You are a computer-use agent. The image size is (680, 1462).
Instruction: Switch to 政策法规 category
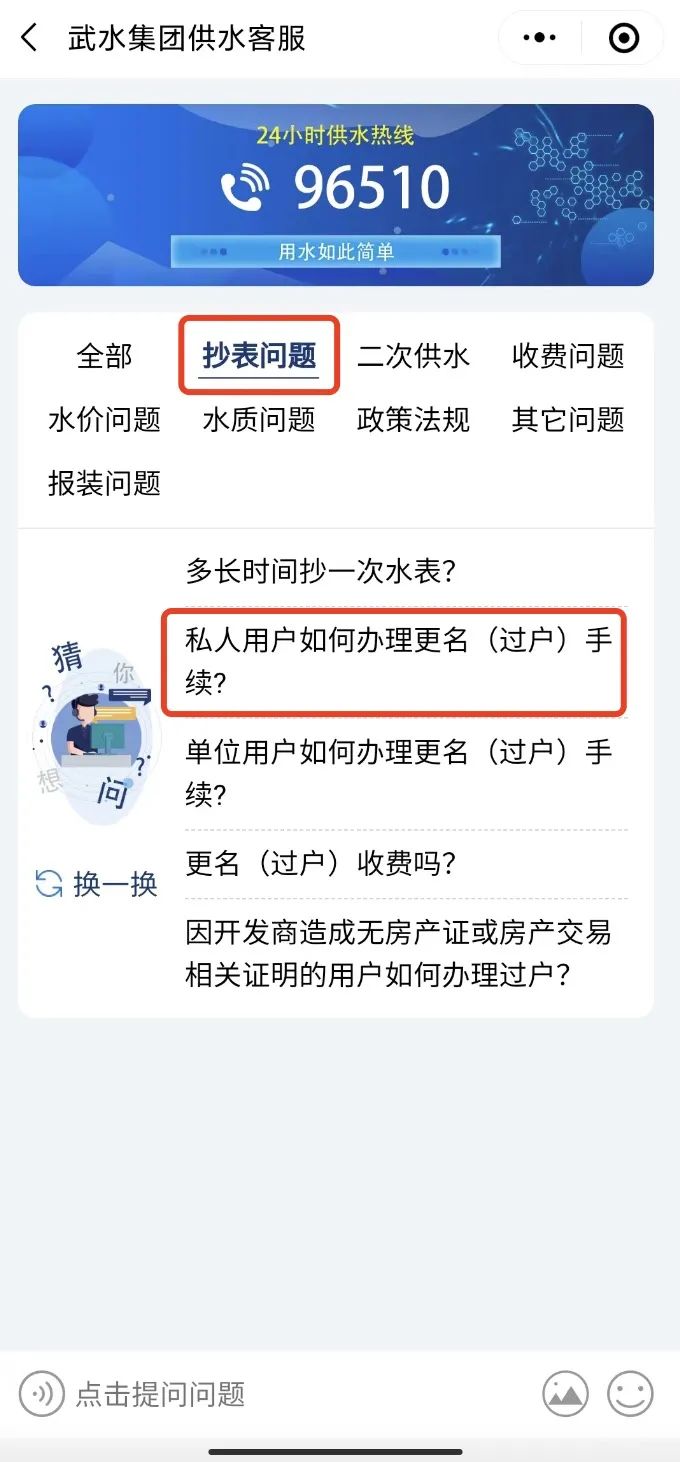click(413, 420)
